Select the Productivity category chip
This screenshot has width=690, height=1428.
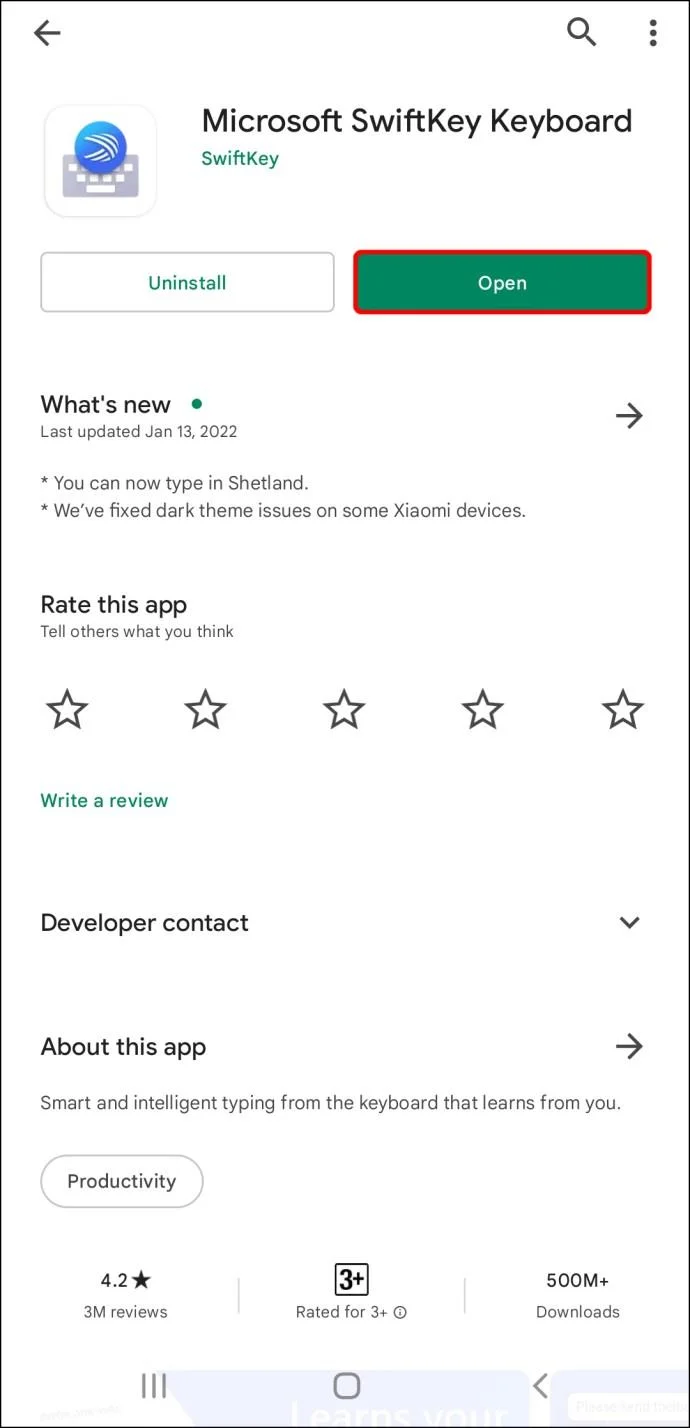122,1181
